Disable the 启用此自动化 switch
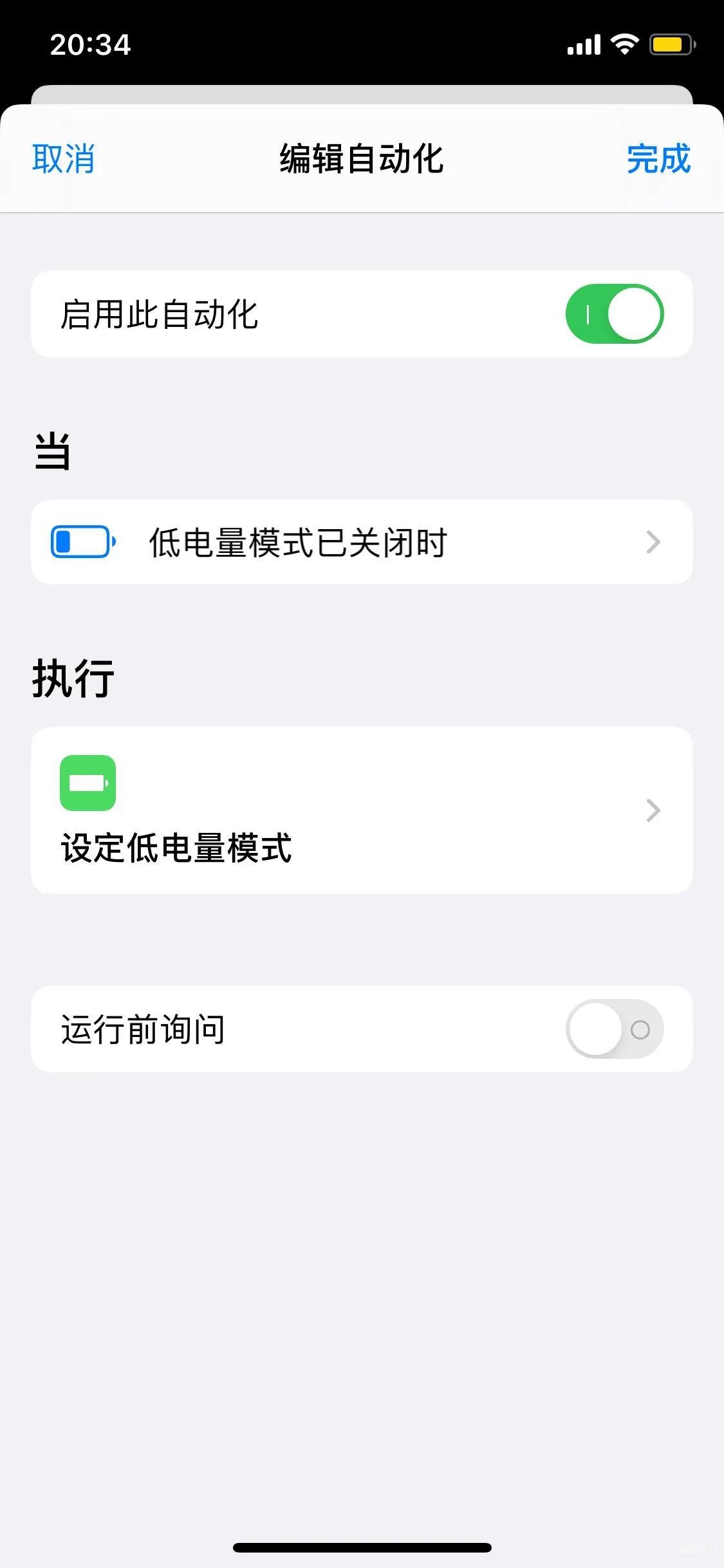Viewport: 724px width, 1568px height. 614,314
